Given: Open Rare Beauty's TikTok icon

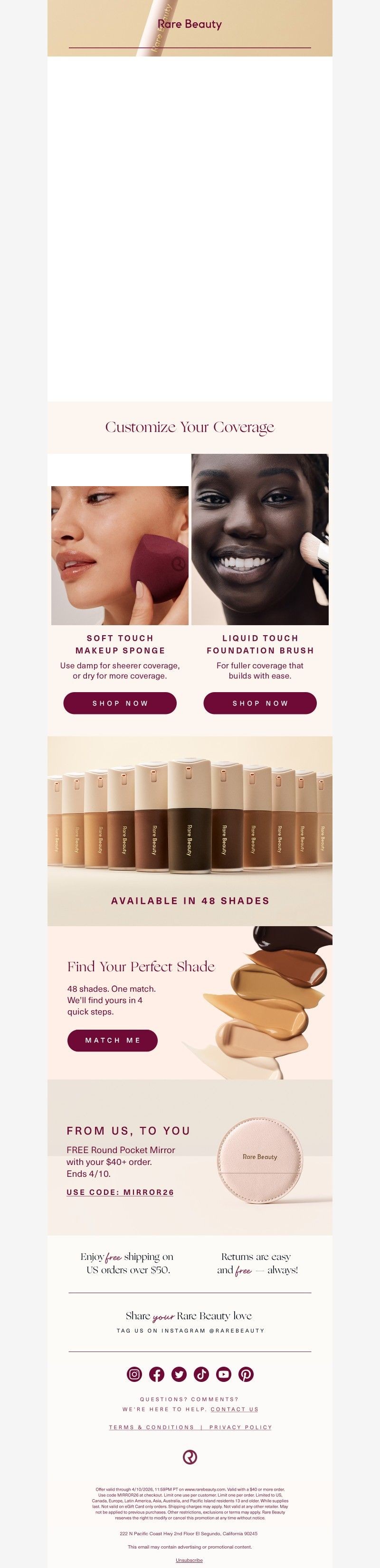Looking at the screenshot, I should (201, 1374).
